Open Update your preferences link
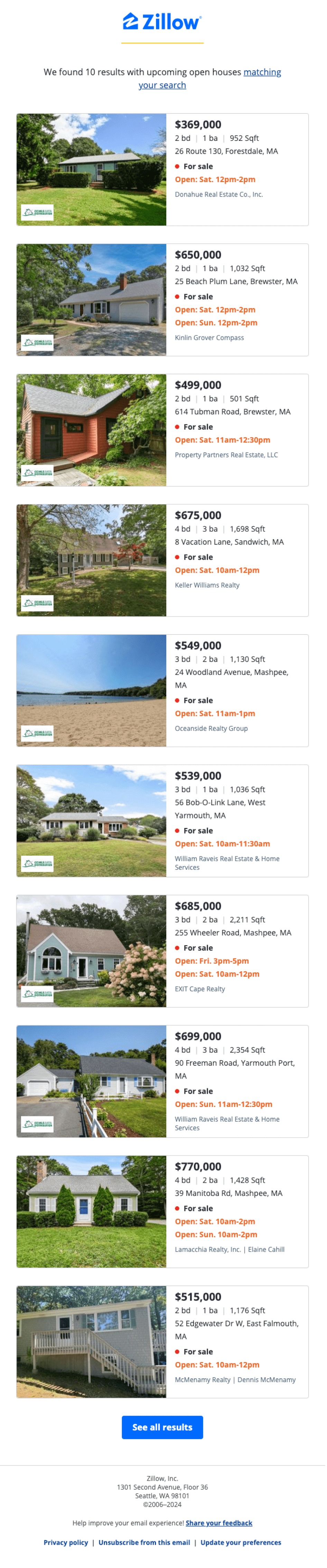The height and width of the screenshot is (1568, 327). coord(241,1542)
